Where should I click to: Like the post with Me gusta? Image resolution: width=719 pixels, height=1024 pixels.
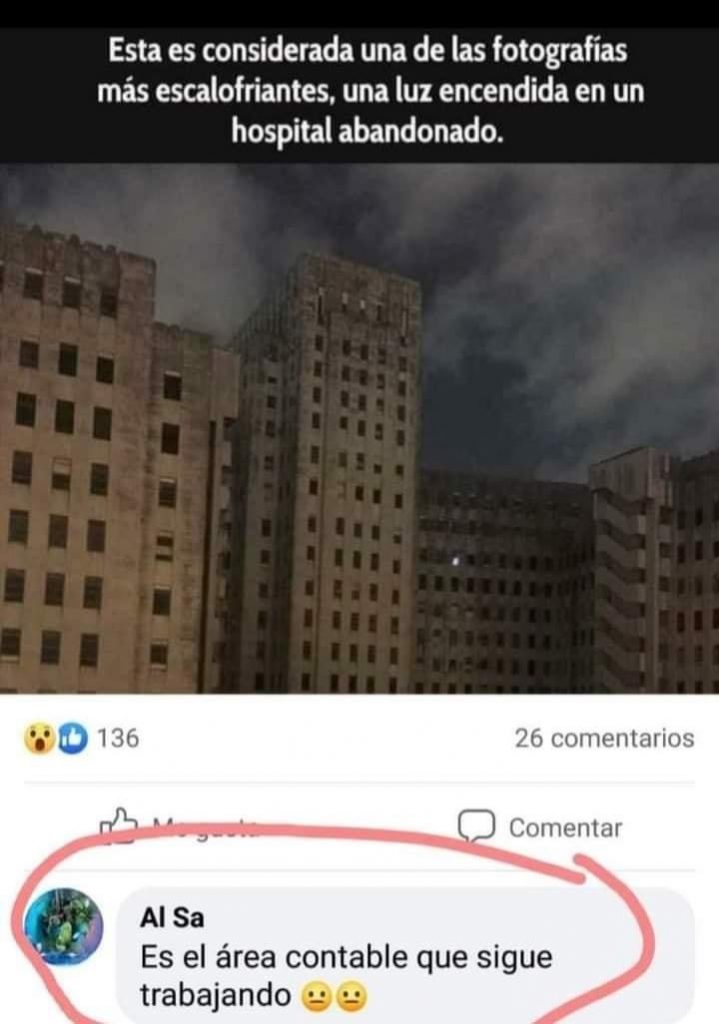click(180, 826)
